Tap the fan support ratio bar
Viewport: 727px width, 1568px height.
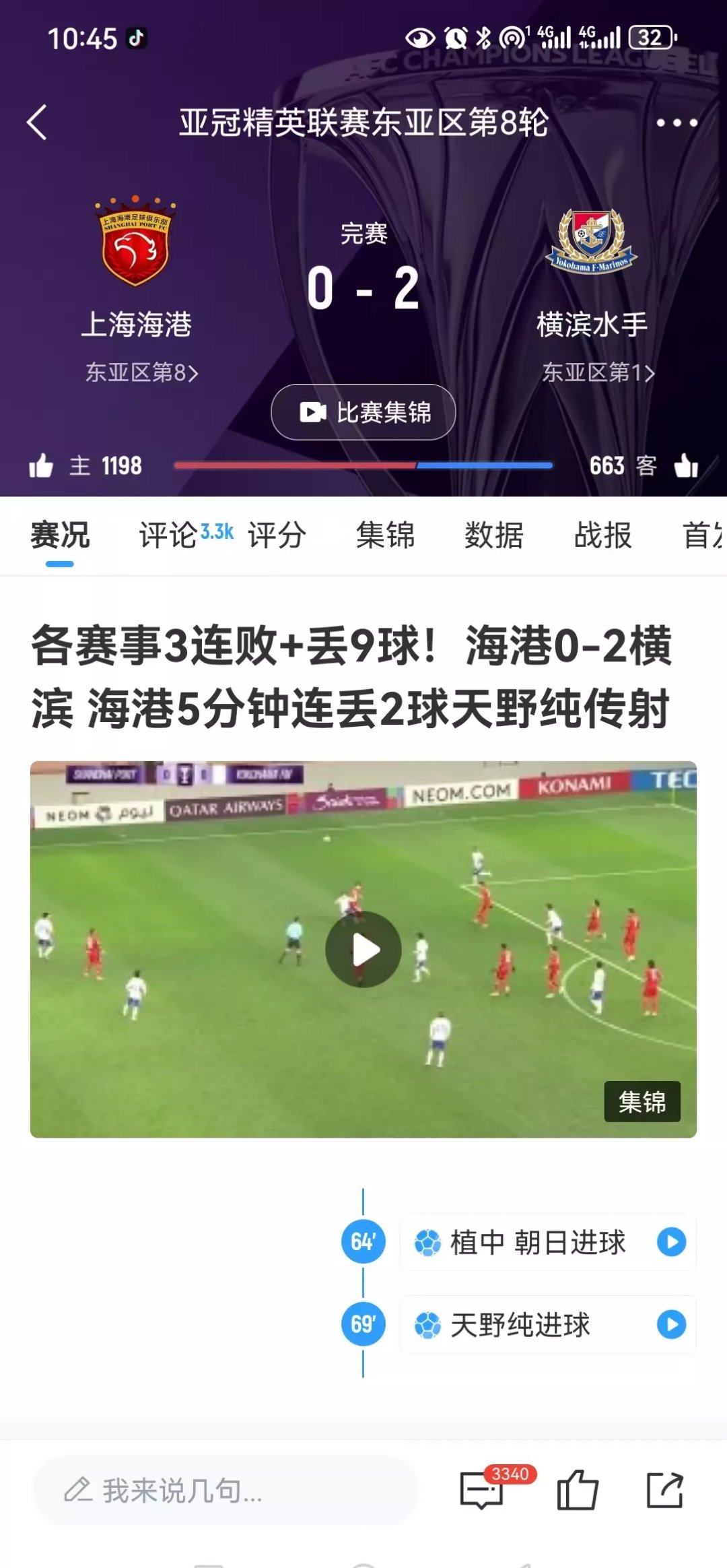tap(363, 465)
